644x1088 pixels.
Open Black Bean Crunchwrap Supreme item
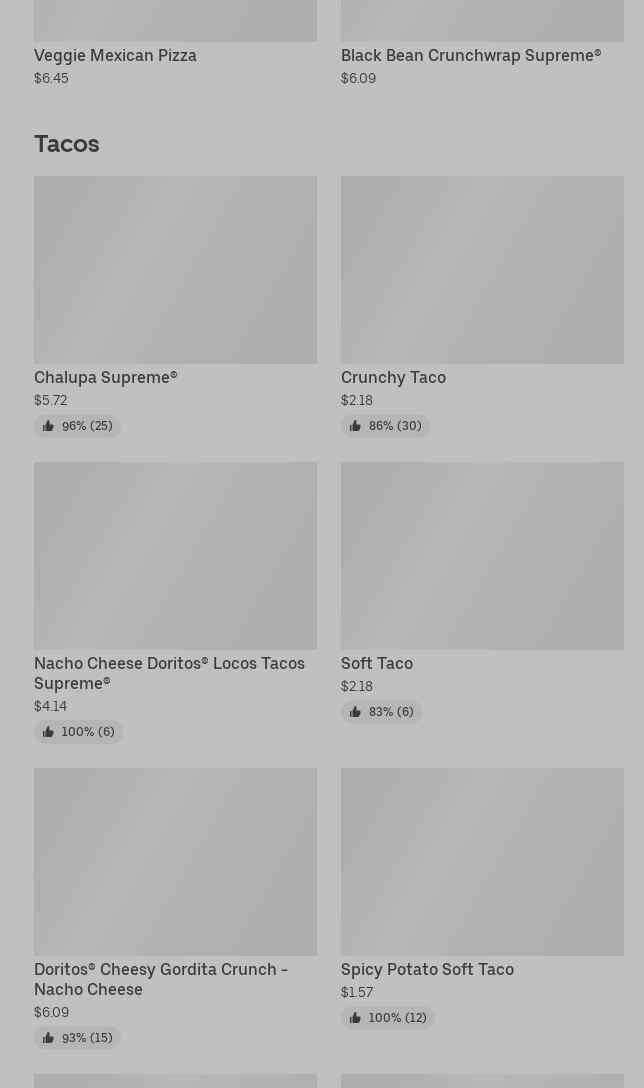(x=470, y=55)
